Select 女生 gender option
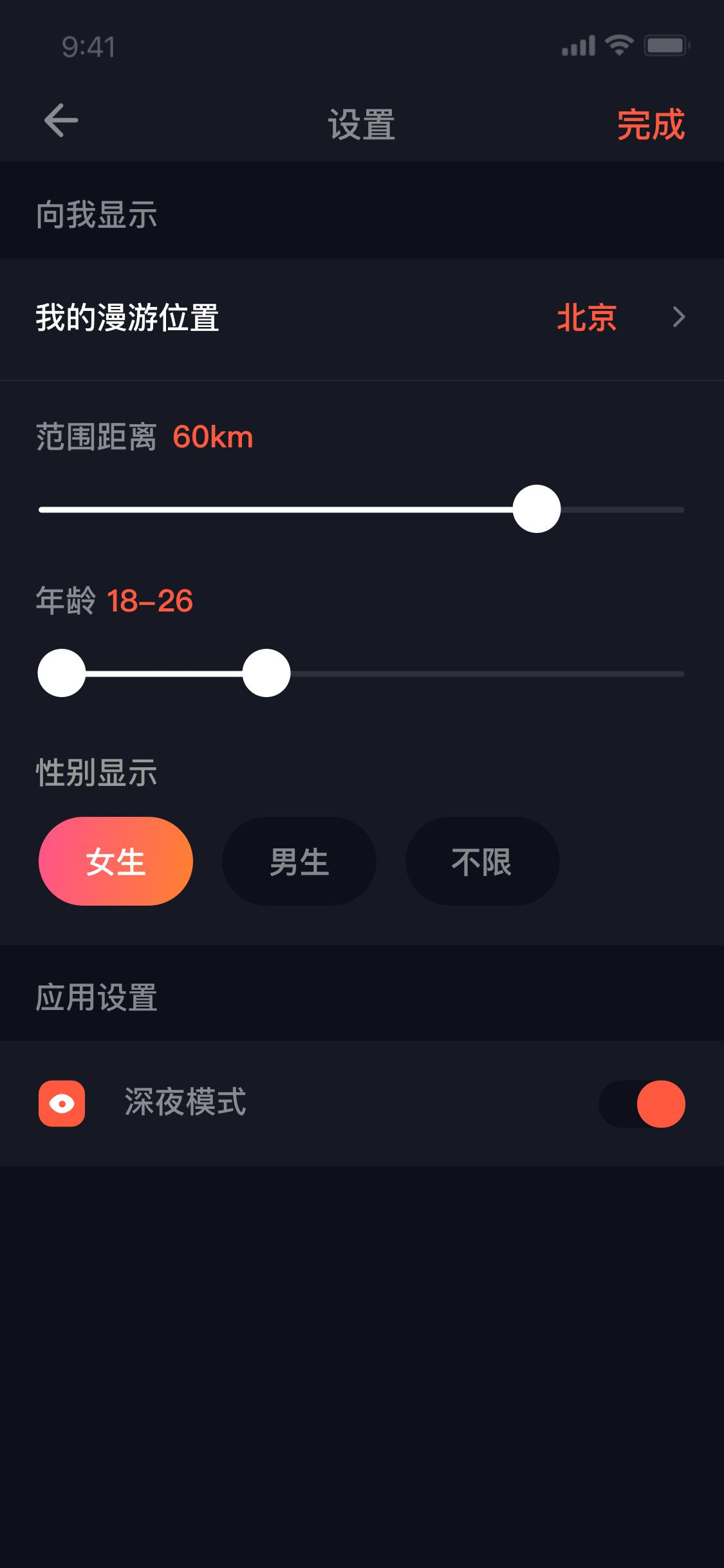Viewport: 724px width, 1568px height. click(x=116, y=861)
